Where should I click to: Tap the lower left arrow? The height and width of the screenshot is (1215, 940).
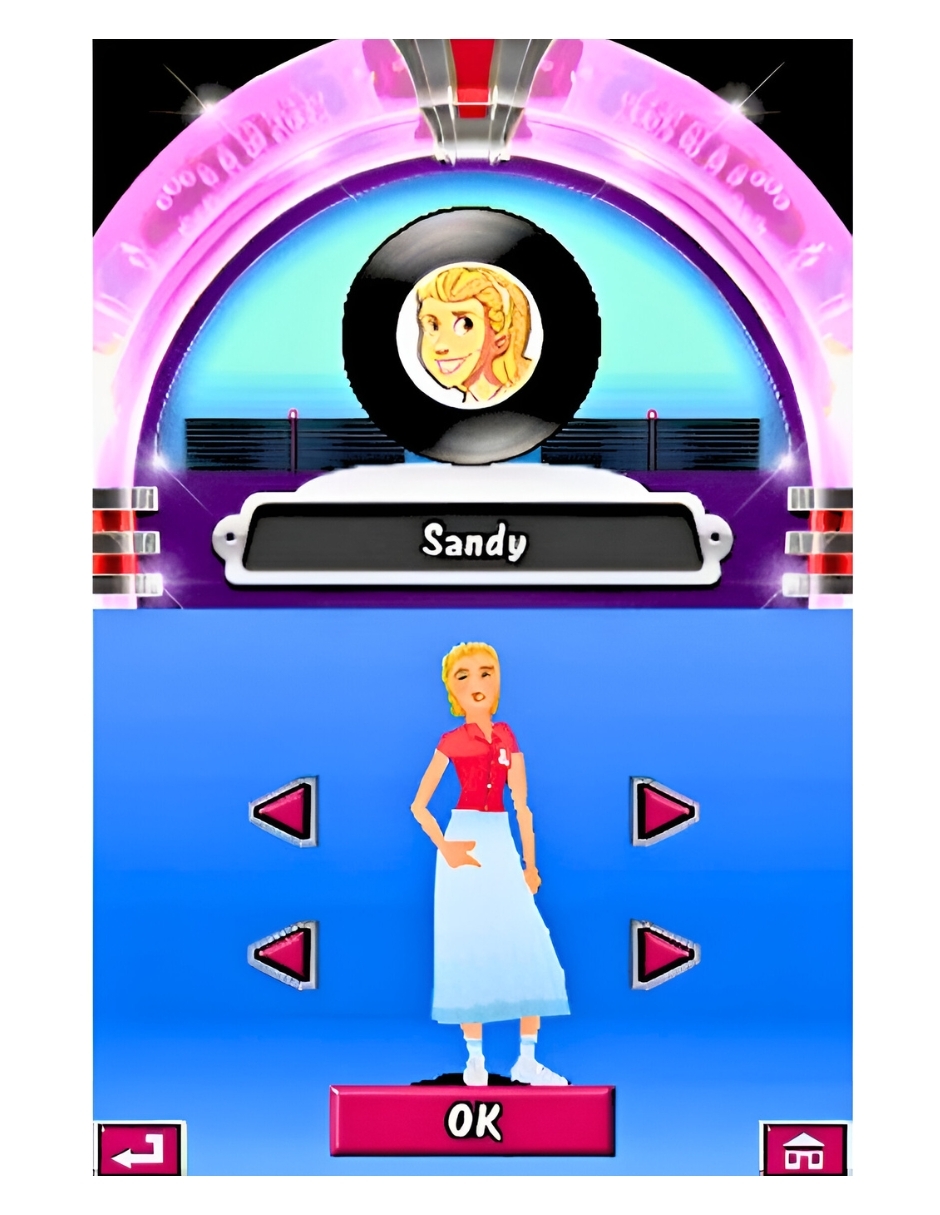283,955
